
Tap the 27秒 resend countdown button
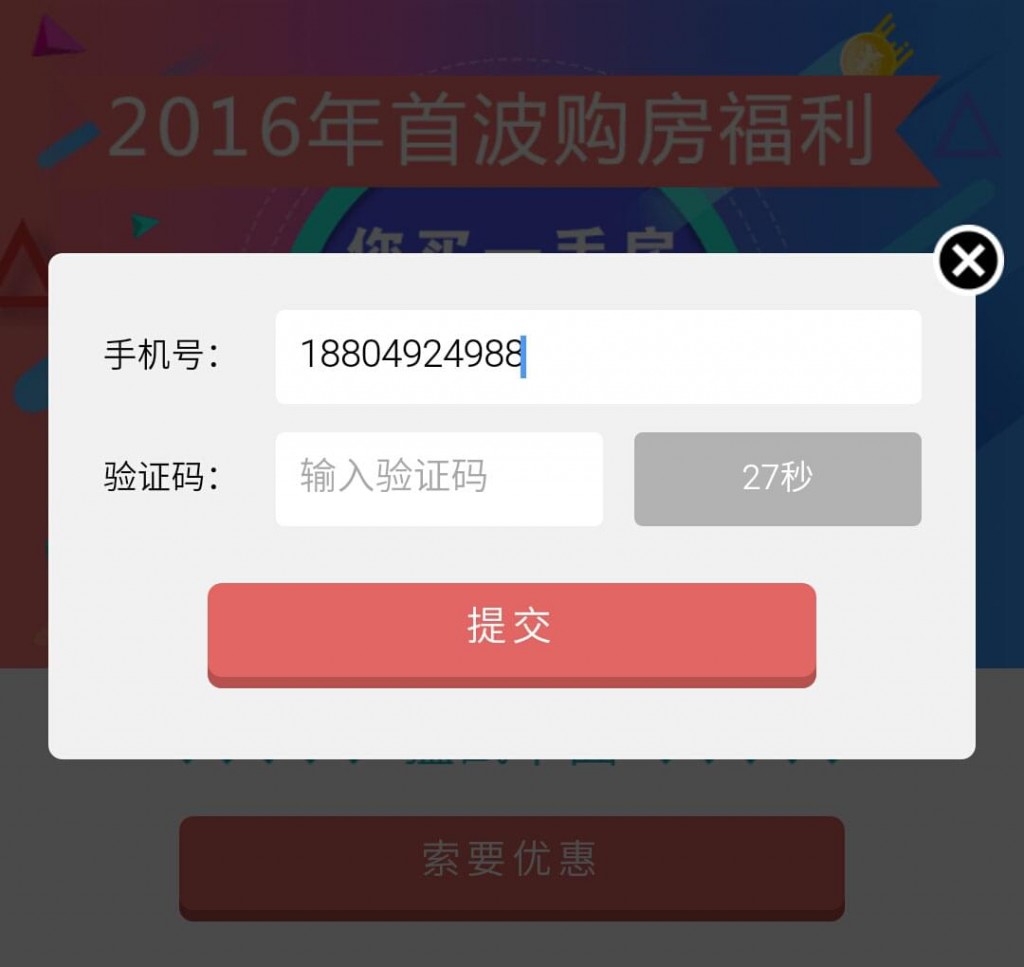(777, 478)
